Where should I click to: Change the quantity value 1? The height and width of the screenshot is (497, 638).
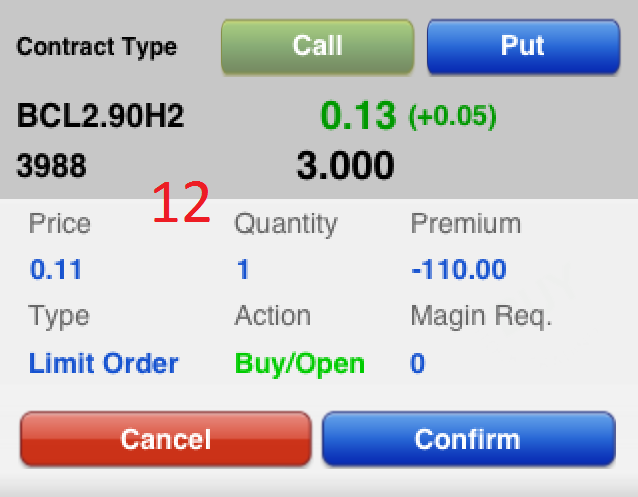(x=243, y=269)
